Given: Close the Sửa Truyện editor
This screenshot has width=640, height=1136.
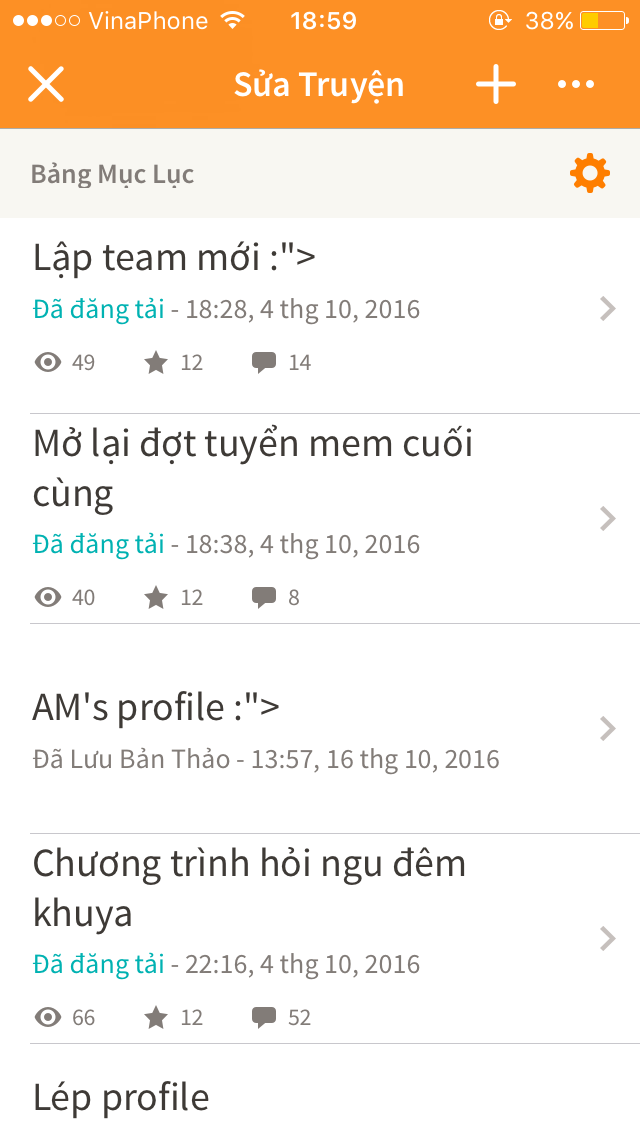Looking at the screenshot, I should pyautogui.click(x=46, y=84).
